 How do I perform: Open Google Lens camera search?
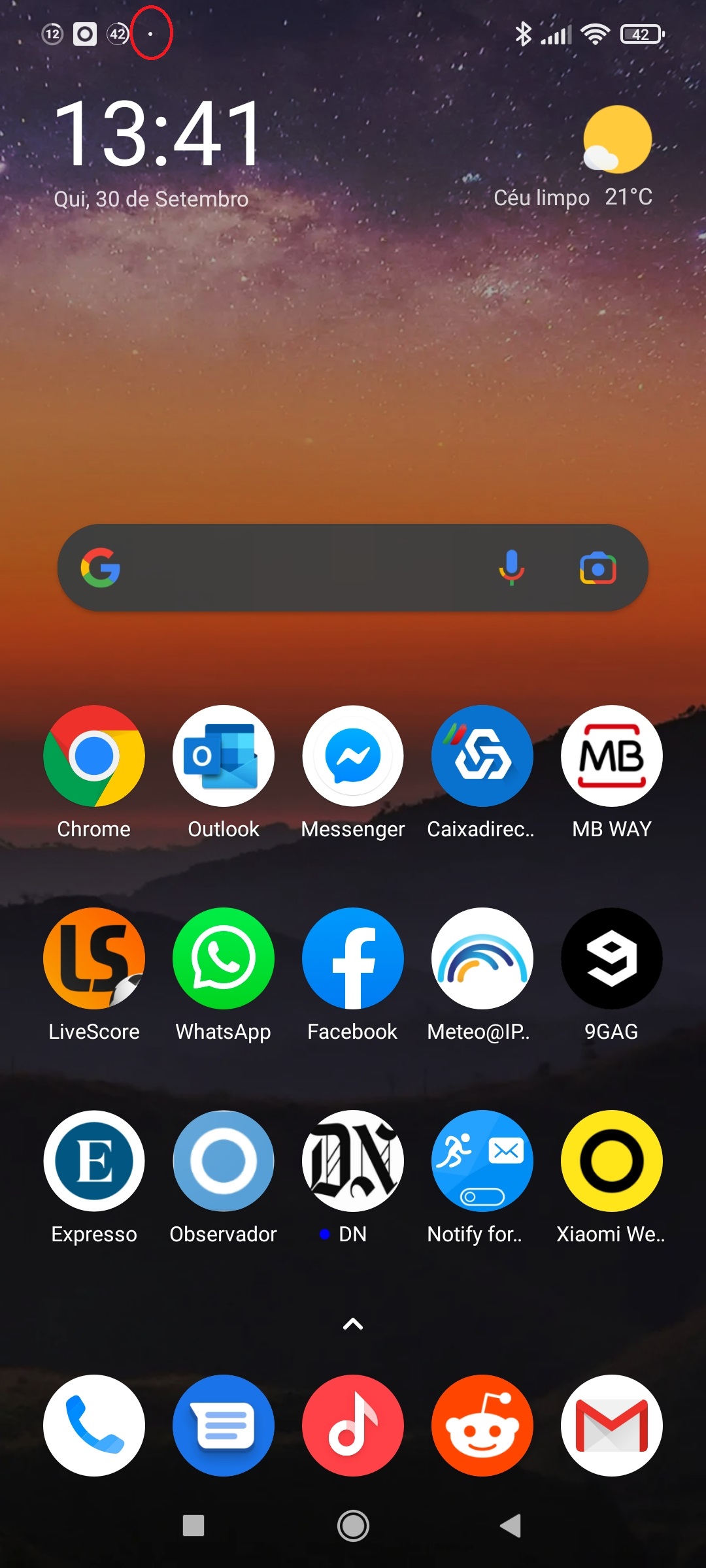point(597,568)
